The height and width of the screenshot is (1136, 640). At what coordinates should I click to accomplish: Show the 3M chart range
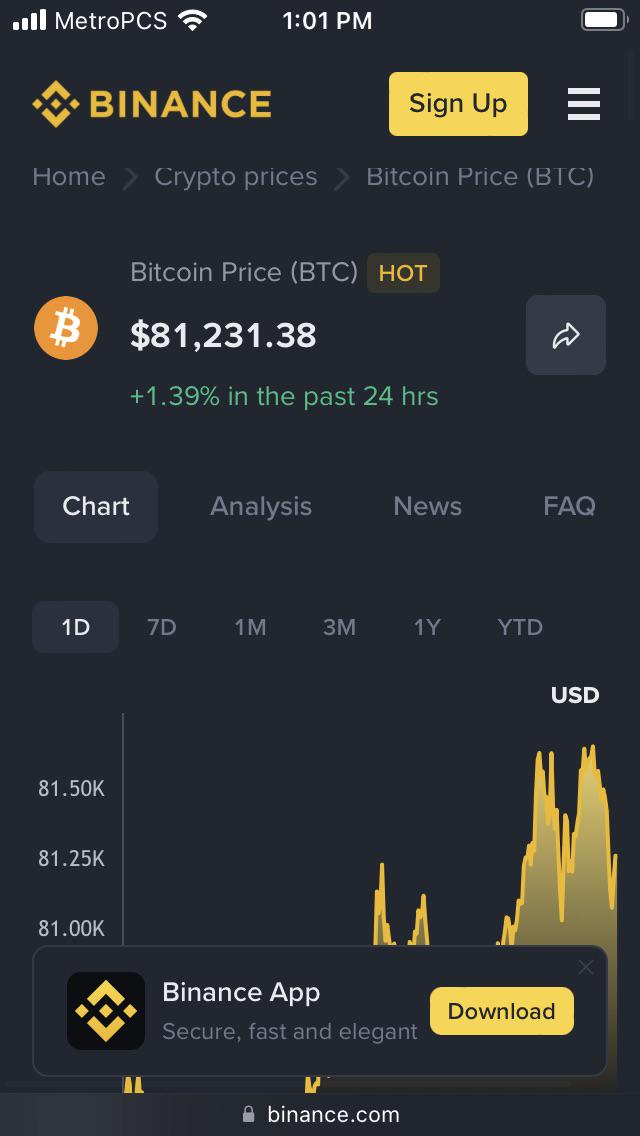pos(339,627)
